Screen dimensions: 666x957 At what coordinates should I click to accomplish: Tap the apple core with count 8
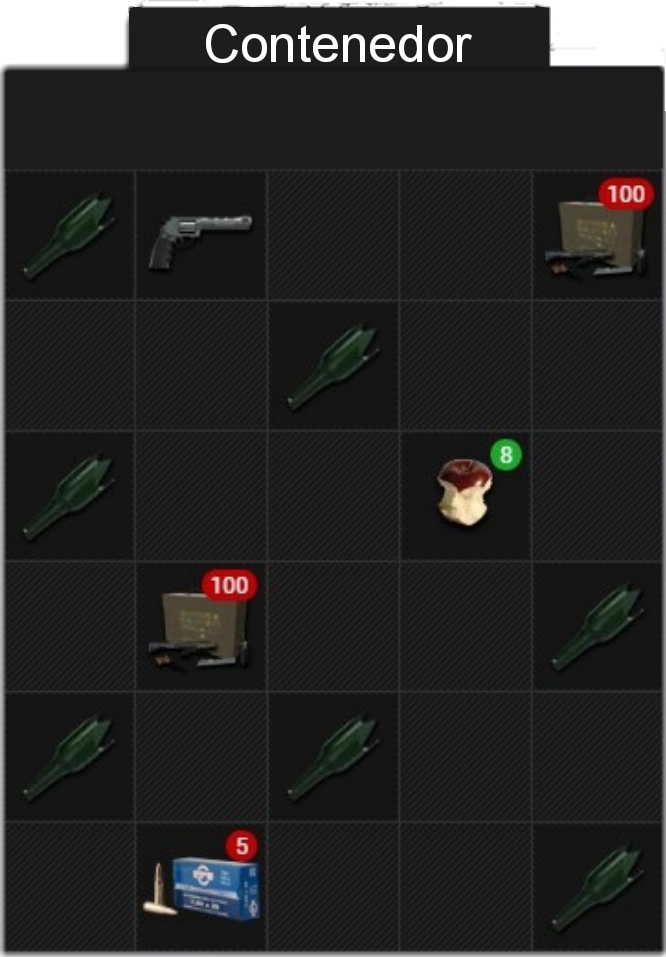[x=464, y=492]
